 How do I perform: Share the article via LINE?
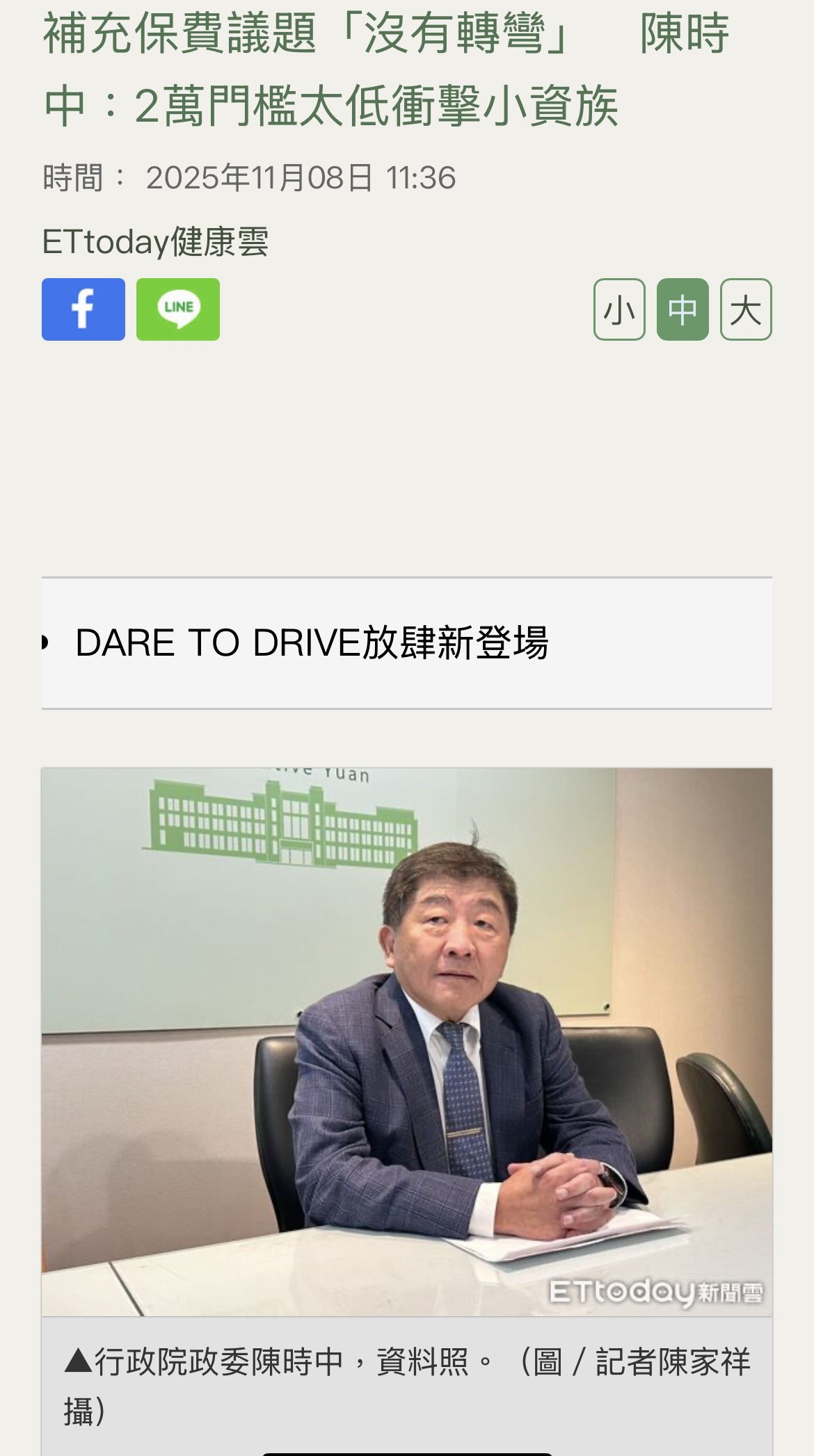178,309
